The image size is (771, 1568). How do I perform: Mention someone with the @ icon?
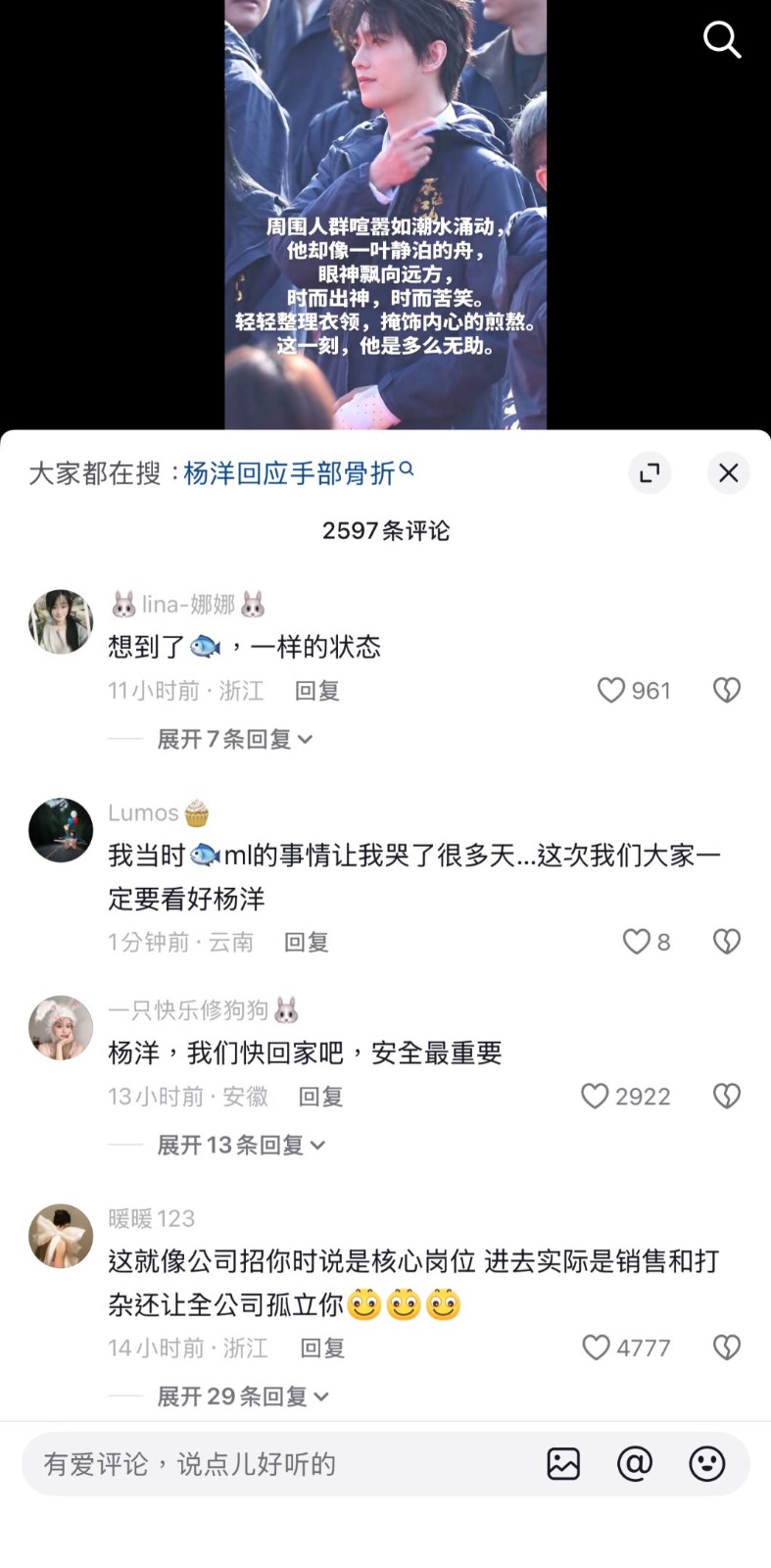point(635,1464)
